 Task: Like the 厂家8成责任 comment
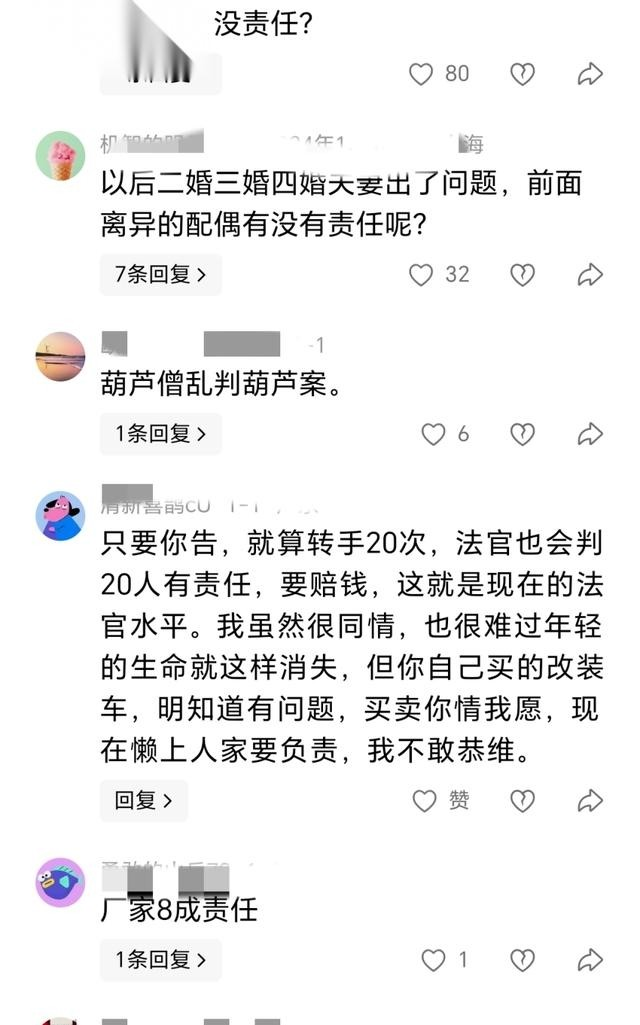pyautogui.click(x=433, y=960)
